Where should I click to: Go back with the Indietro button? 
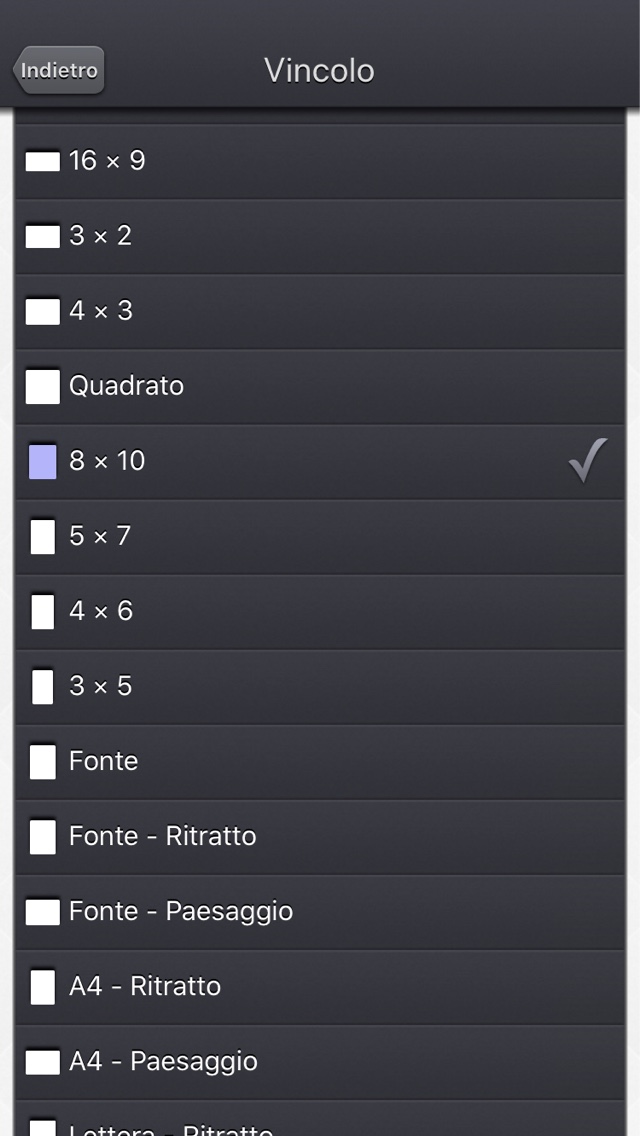coord(59,70)
